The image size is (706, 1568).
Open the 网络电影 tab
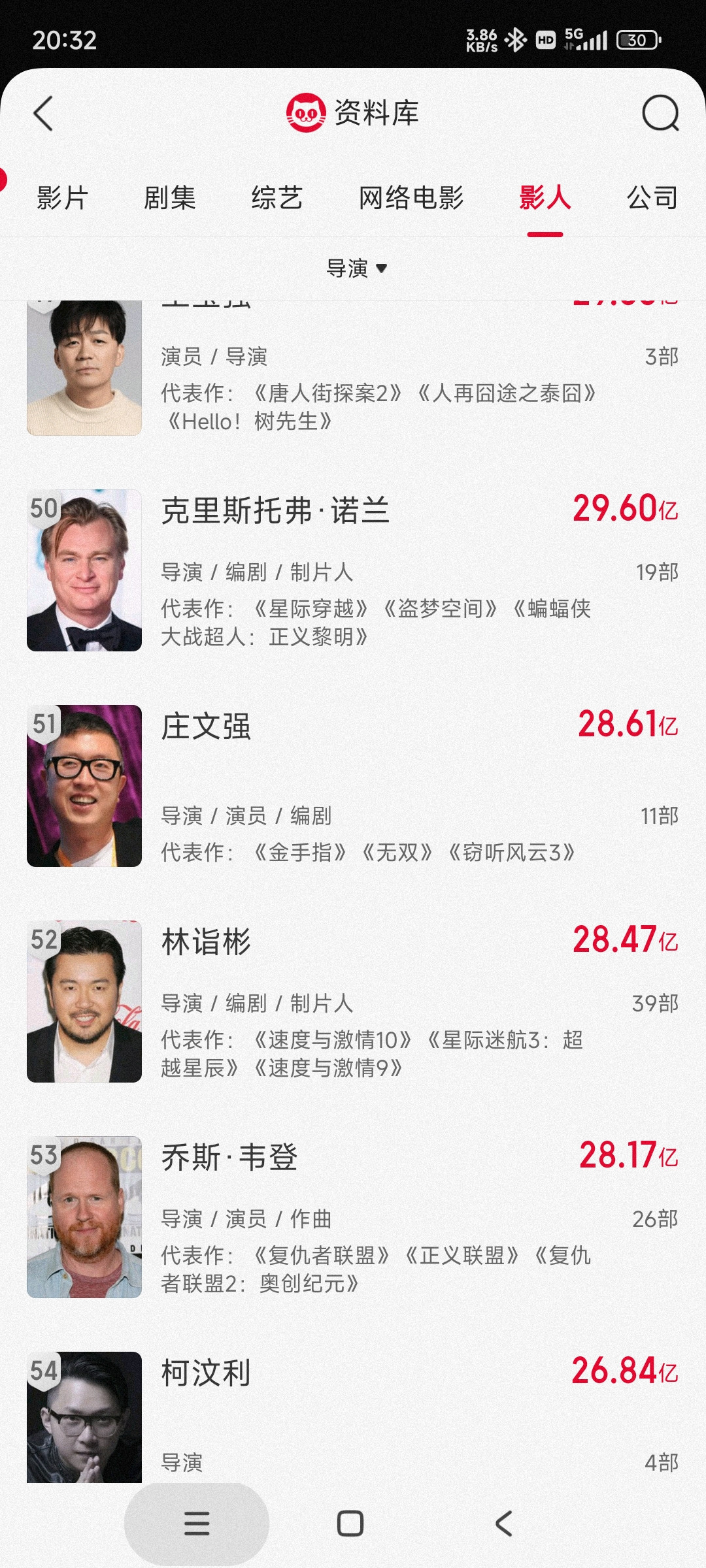pyautogui.click(x=411, y=198)
